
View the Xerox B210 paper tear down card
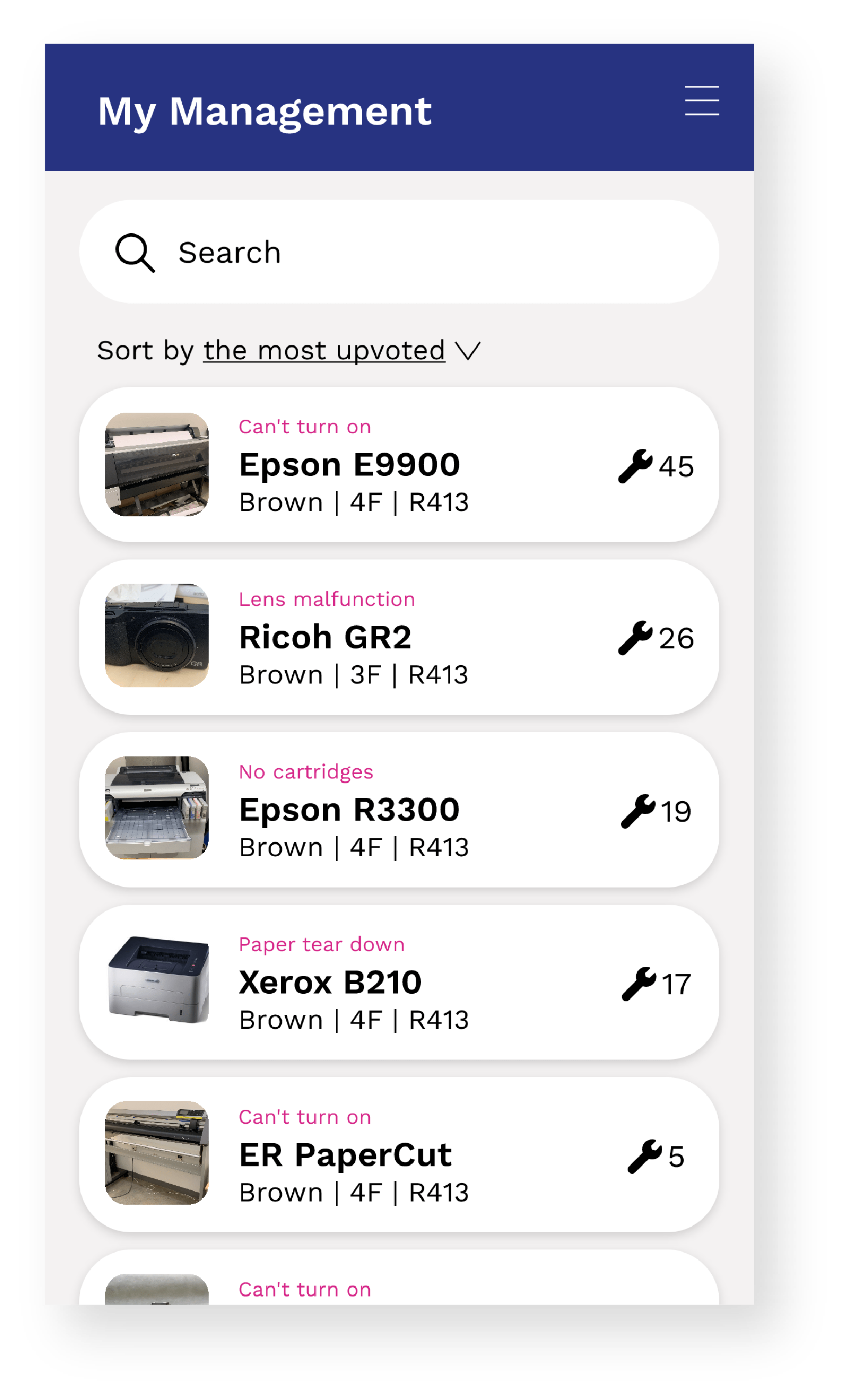click(x=398, y=982)
